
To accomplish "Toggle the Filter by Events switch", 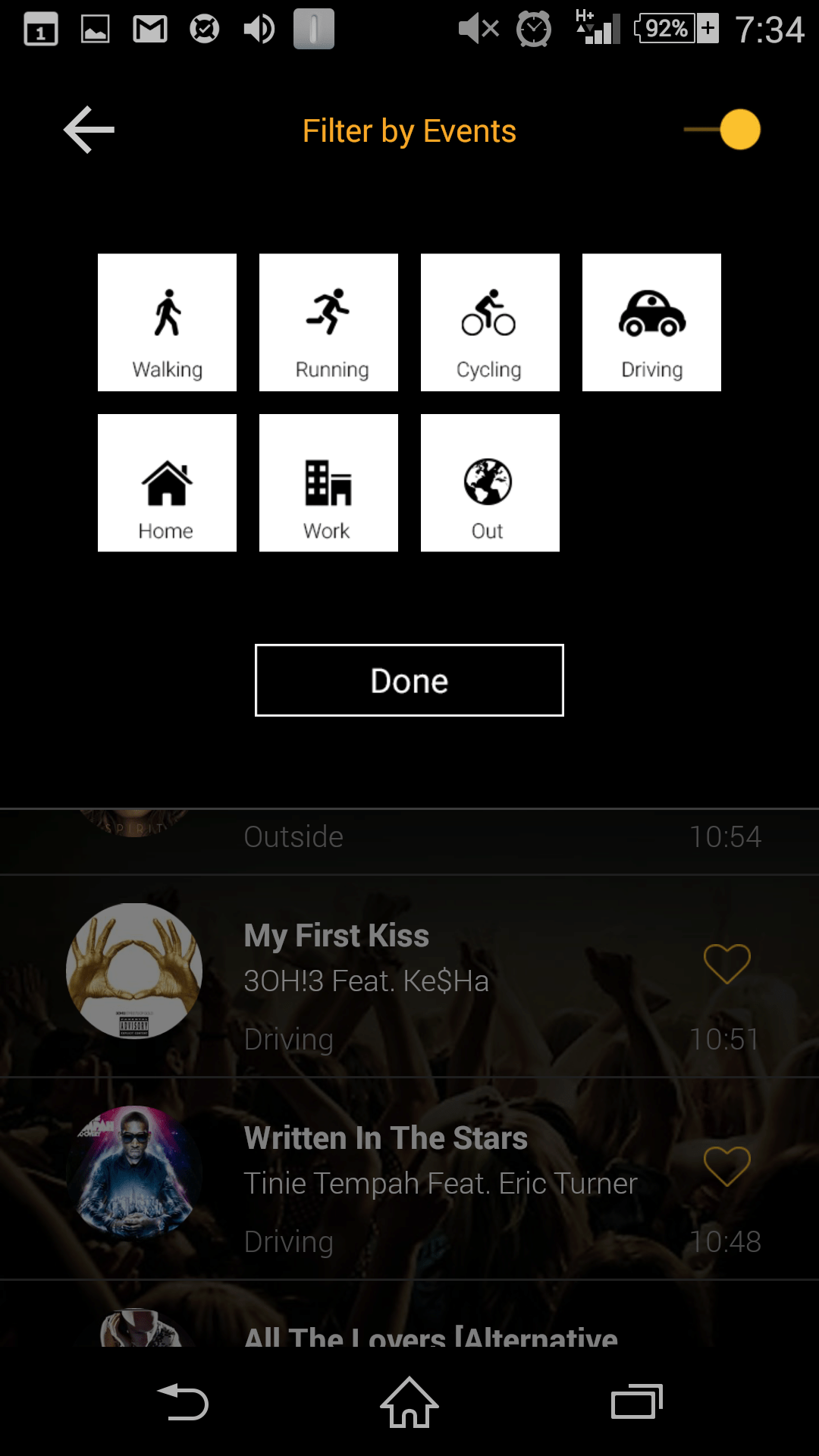I will pos(724,130).
